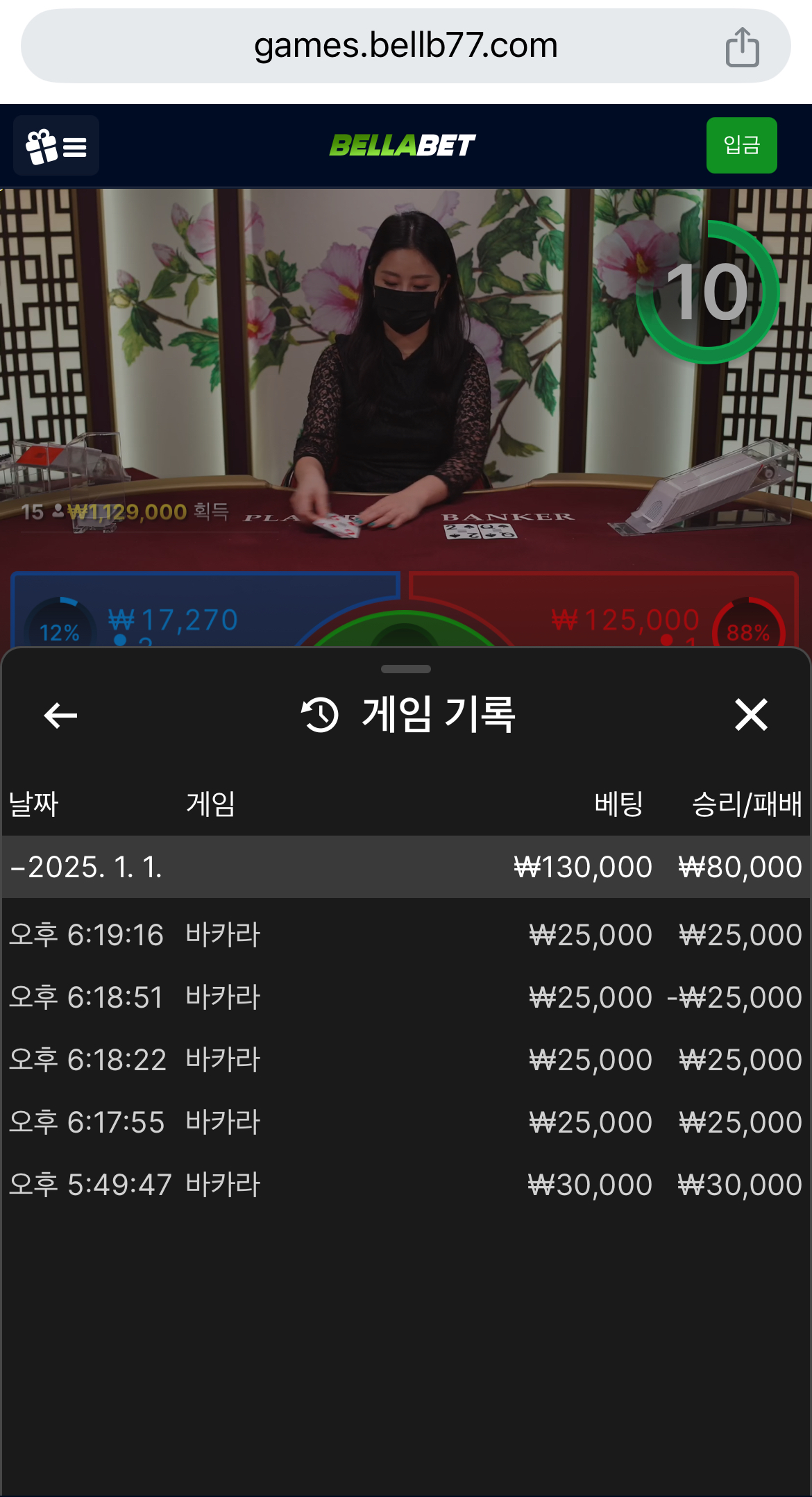Open the 오후 5:49:47 바카라 record
Screen dimensions: 812x1497
click(405, 1185)
